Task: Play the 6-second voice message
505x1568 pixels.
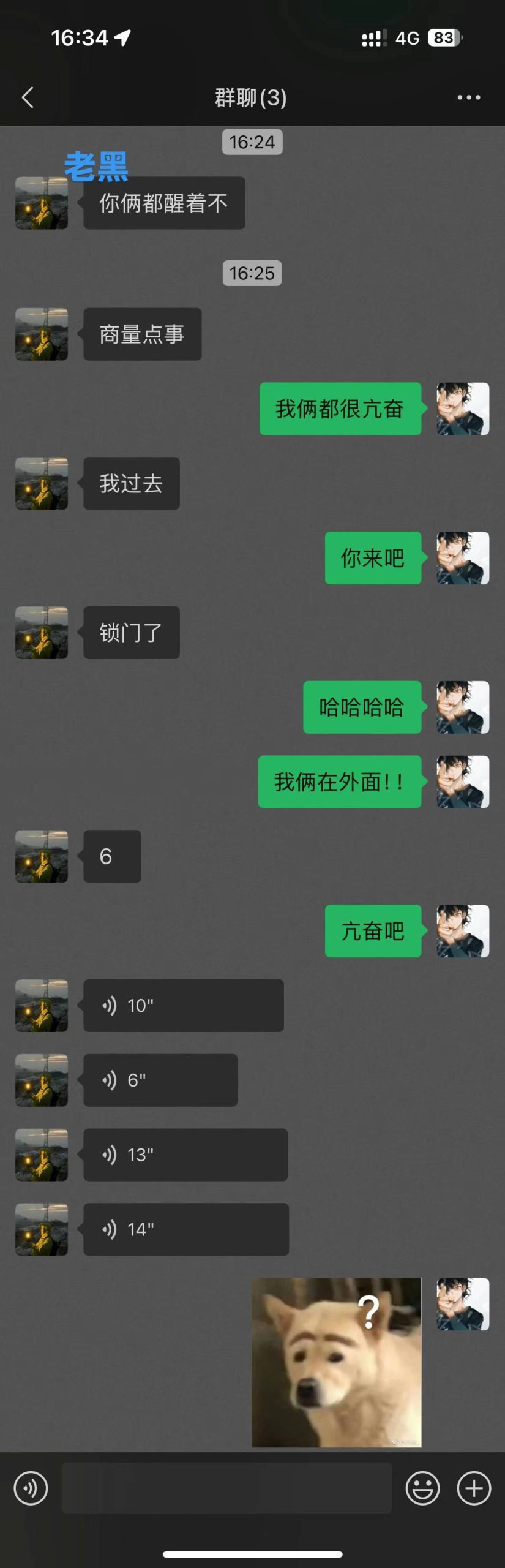Action: pos(160,1080)
